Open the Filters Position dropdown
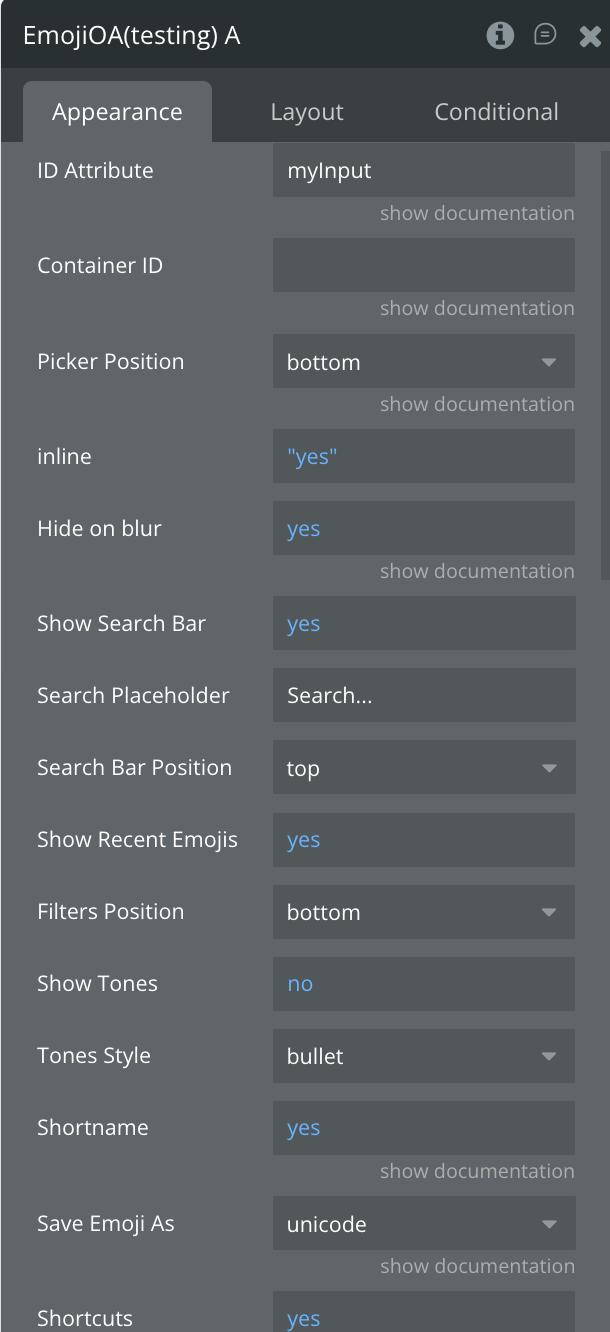 click(x=423, y=912)
